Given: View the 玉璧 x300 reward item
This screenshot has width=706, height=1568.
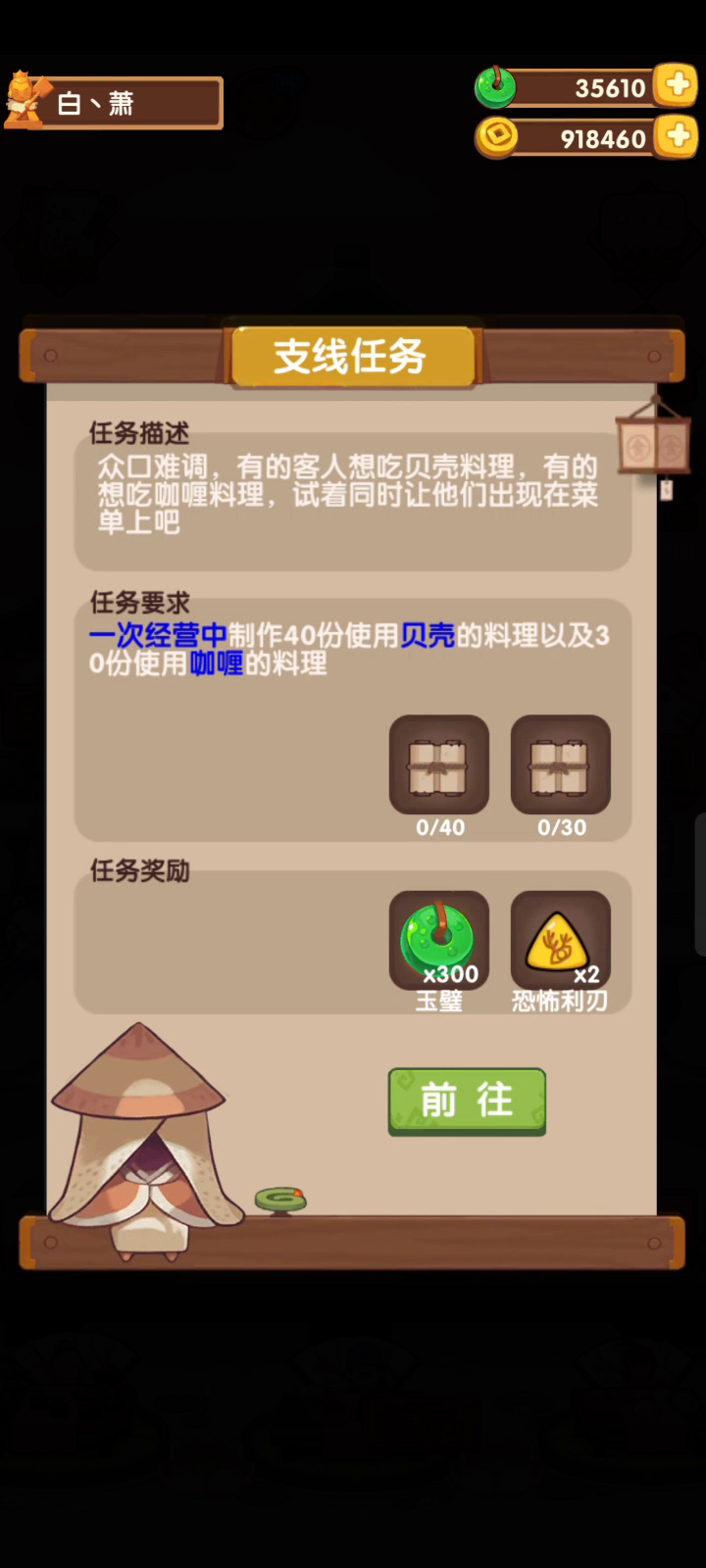Looking at the screenshot, I should (438, 940).
